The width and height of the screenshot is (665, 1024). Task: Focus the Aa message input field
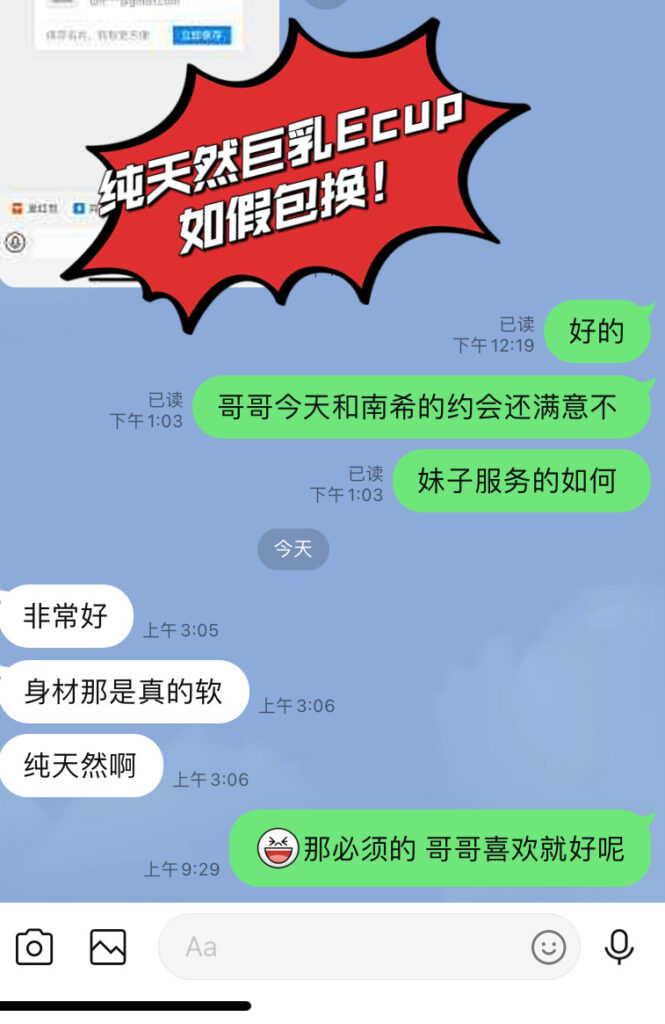[x=340, y=946]
